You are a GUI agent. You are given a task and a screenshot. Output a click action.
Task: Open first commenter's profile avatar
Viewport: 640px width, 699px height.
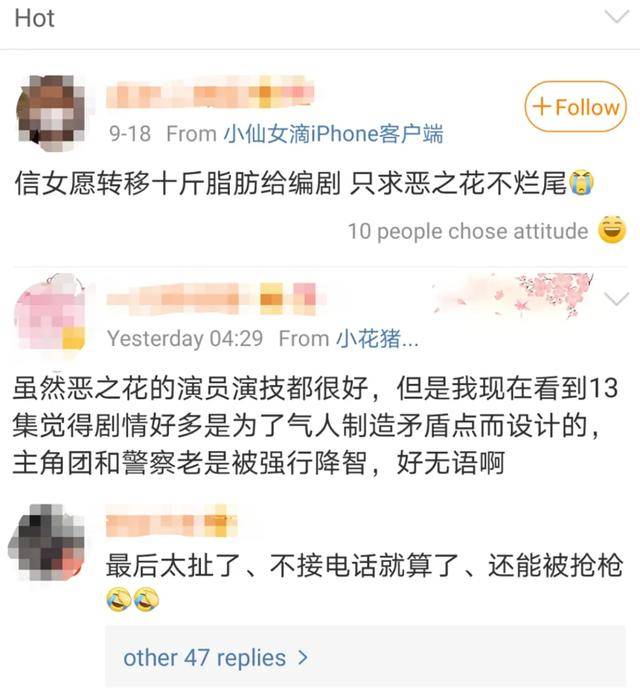coord(50,111)
